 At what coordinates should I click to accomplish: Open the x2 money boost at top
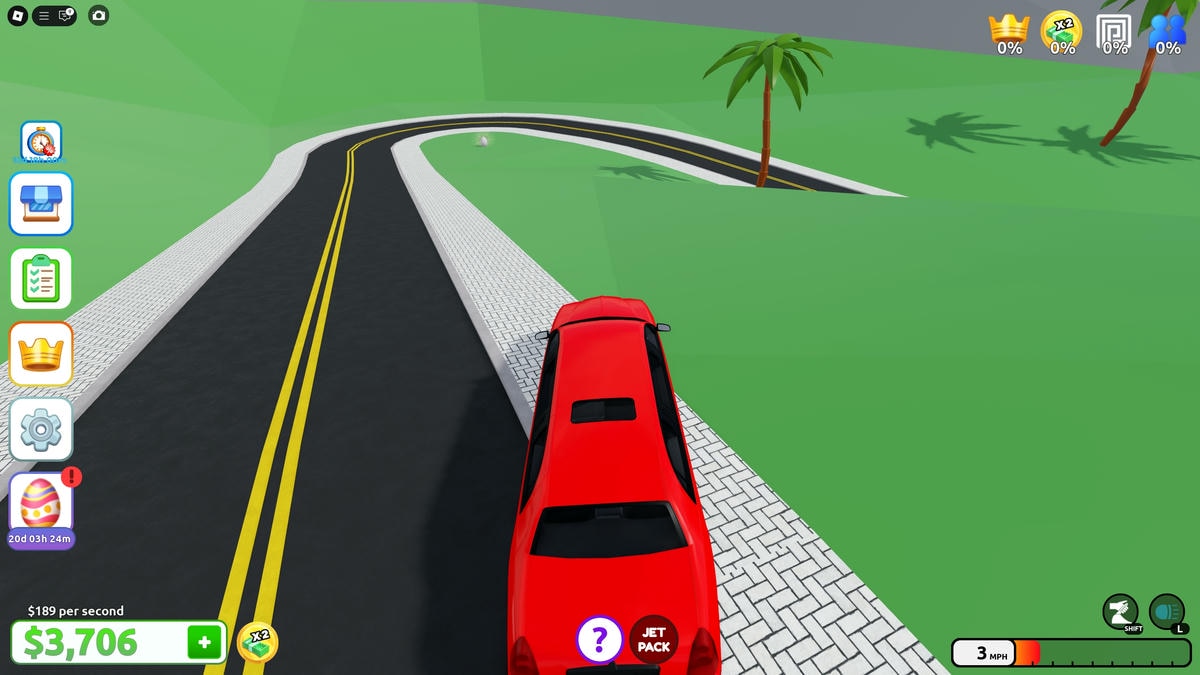click(1061, 32)
